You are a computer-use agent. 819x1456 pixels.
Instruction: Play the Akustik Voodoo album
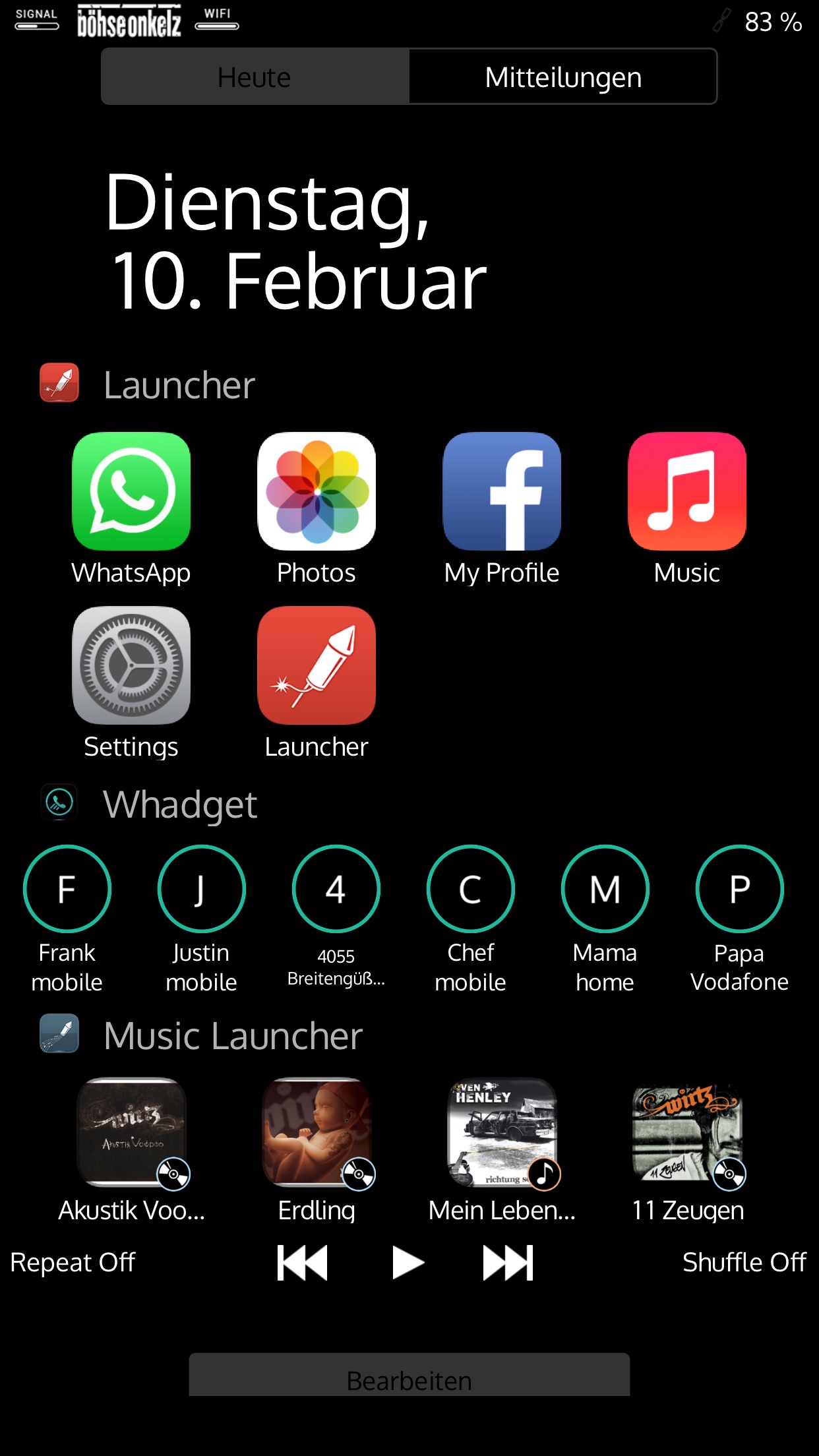coord(132,1132)
